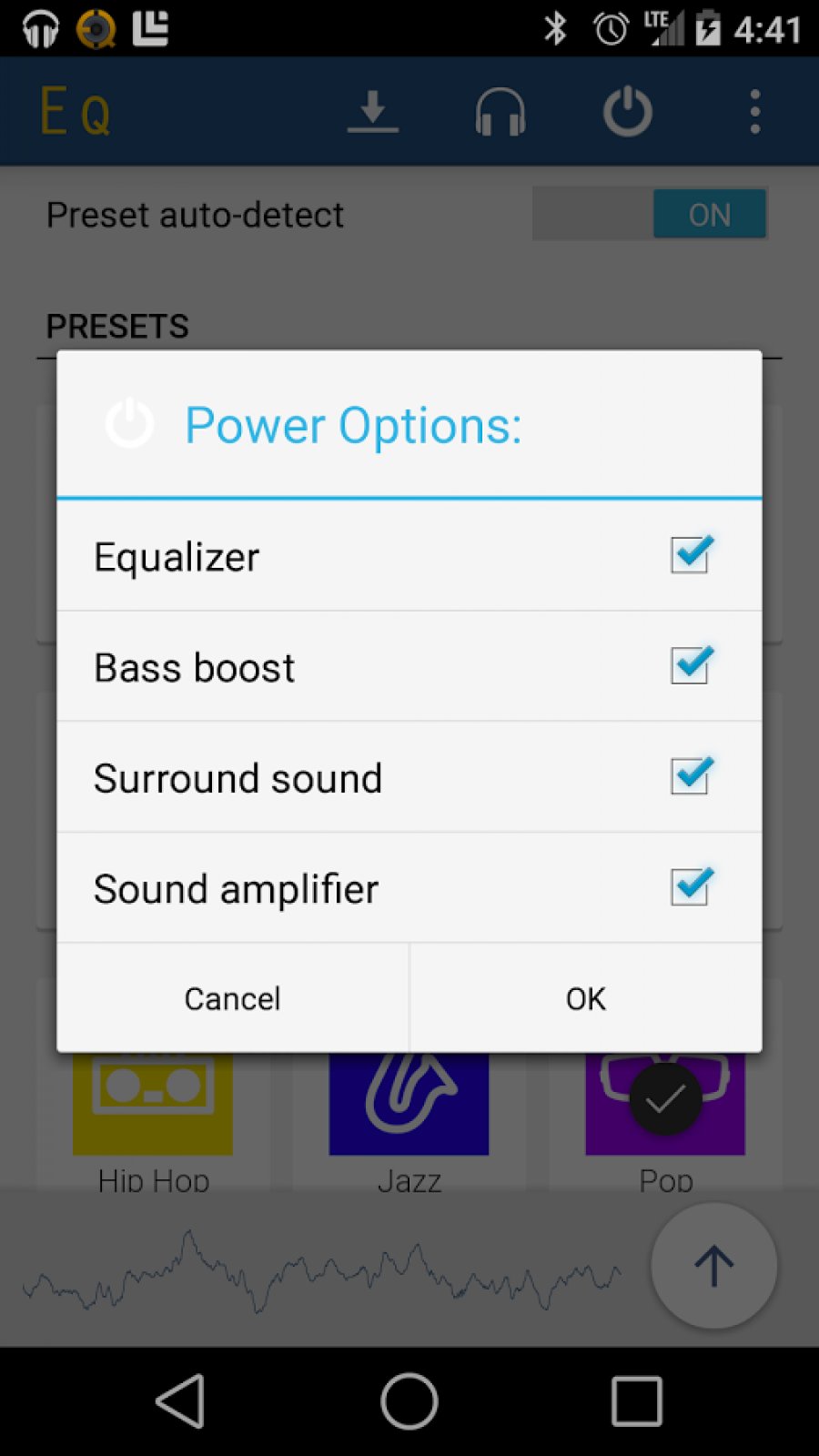Tap the upward arrow floating button
The image size is (819, 1456).
tap(713, 1266)
